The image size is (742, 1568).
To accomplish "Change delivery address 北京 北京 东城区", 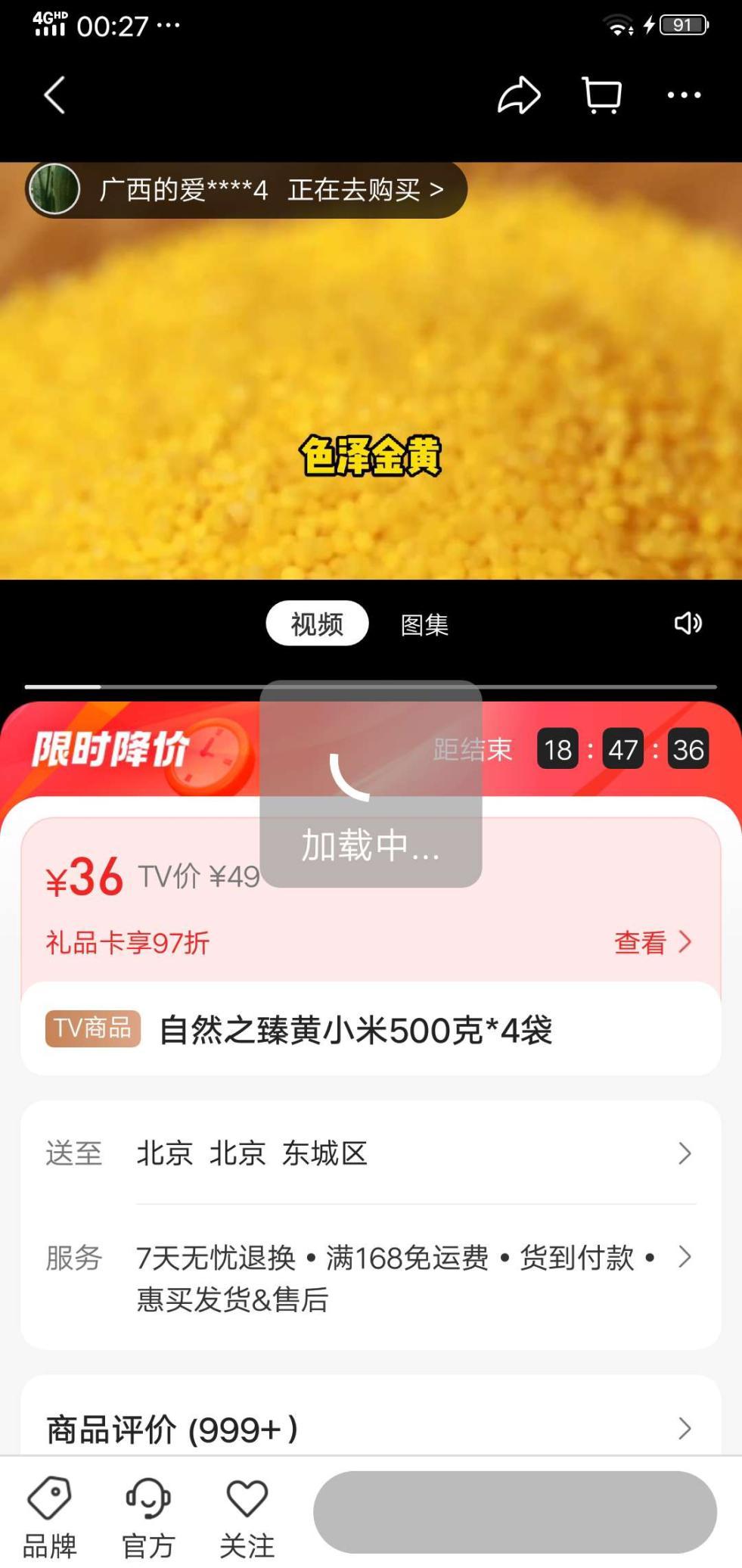I will pos(408,1153).
